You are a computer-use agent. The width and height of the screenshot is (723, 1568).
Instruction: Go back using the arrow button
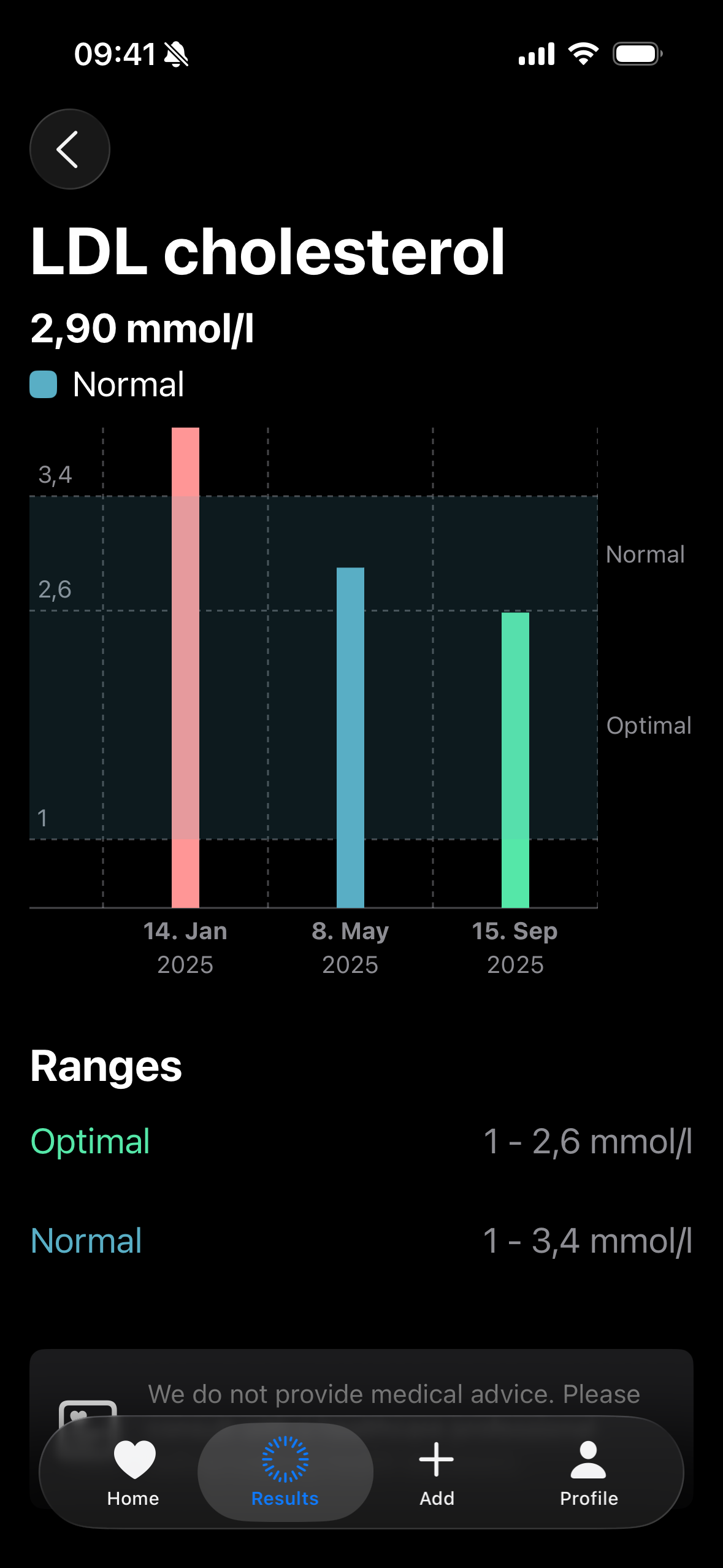pyautogui.click(x=69, y=149)
